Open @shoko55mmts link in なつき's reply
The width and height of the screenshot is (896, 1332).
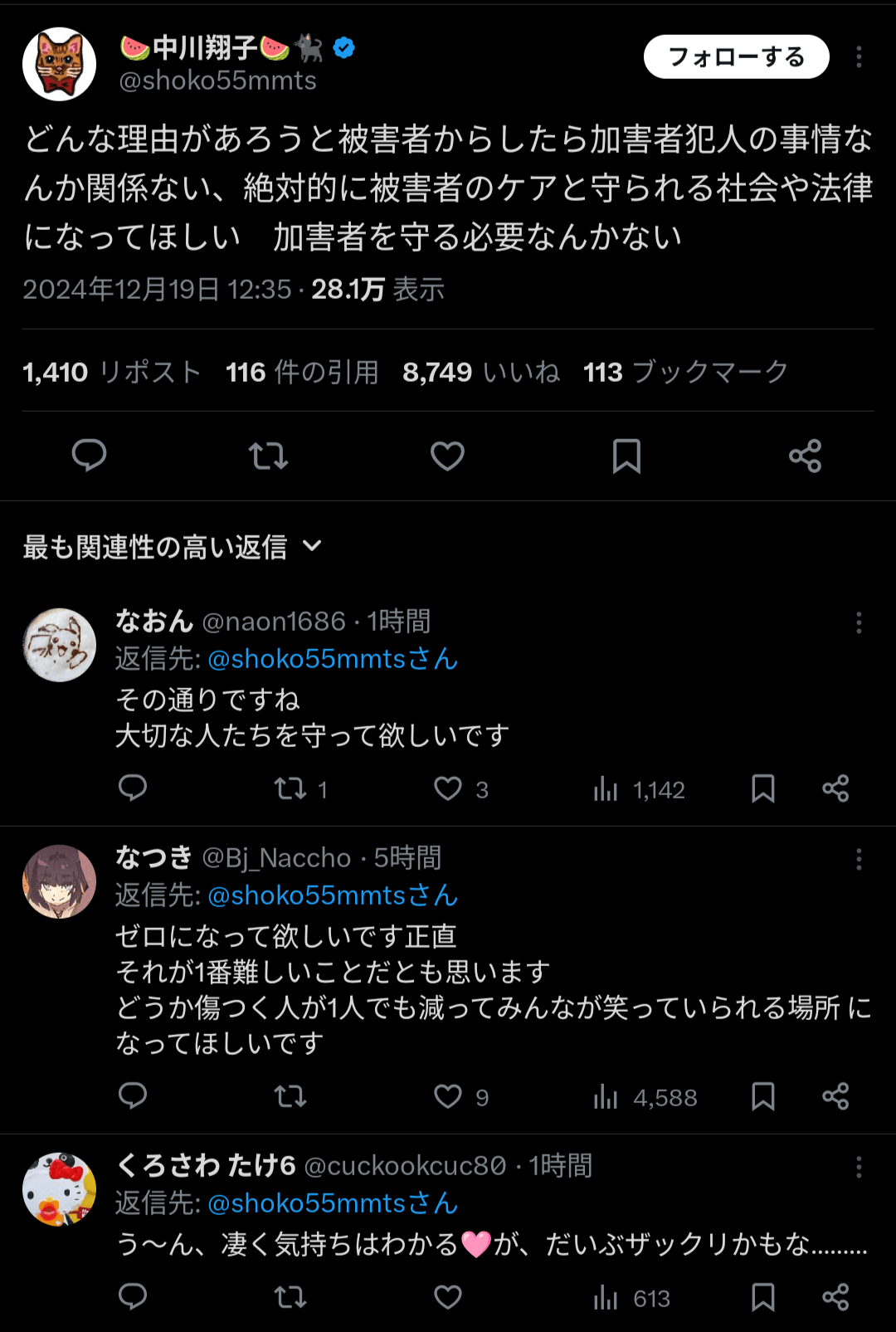(332, 895)
